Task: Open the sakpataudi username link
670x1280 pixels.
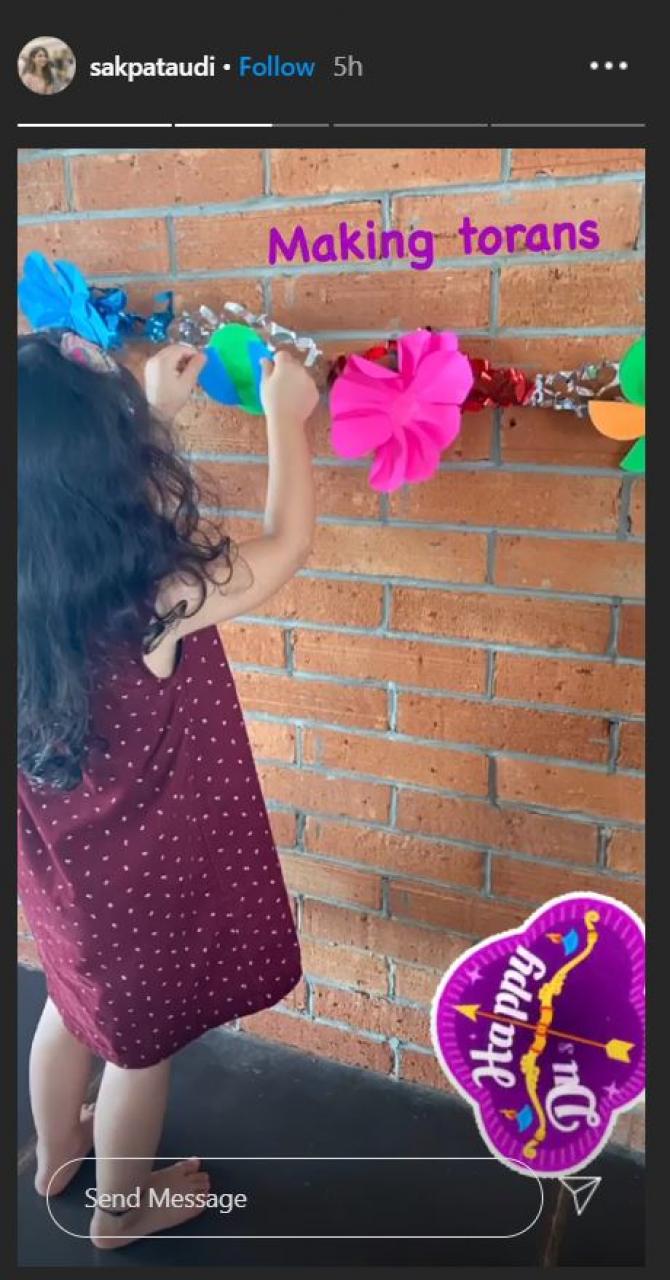Action: pos(151,67)
